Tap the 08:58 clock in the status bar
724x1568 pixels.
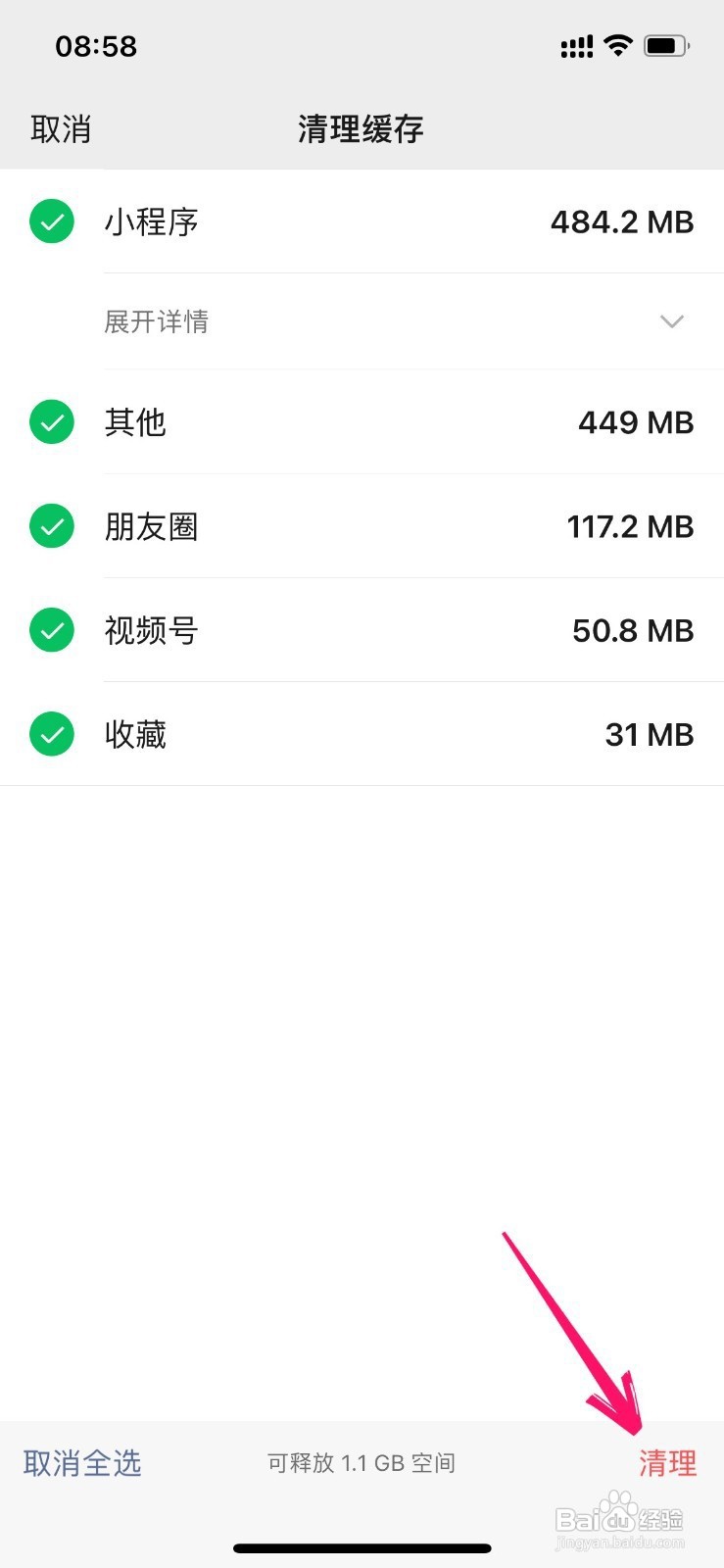coord(95,44)
